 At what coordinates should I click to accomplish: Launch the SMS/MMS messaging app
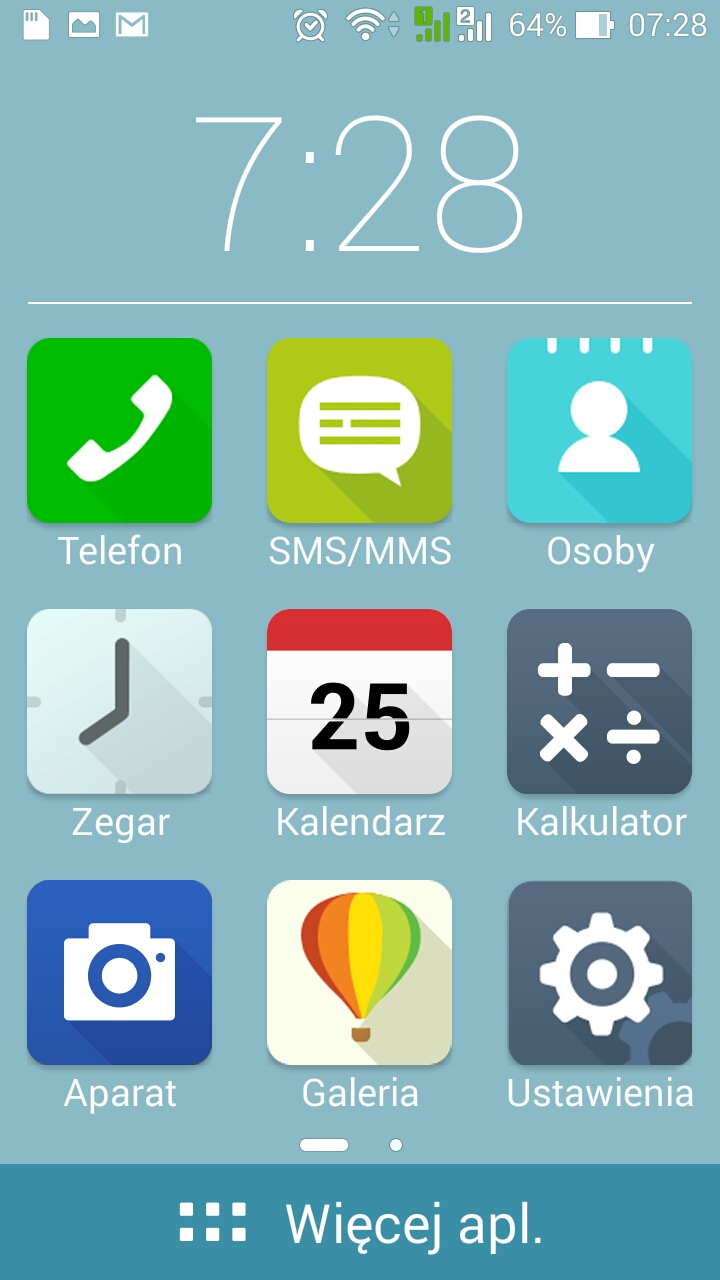(x=359, y=430)
